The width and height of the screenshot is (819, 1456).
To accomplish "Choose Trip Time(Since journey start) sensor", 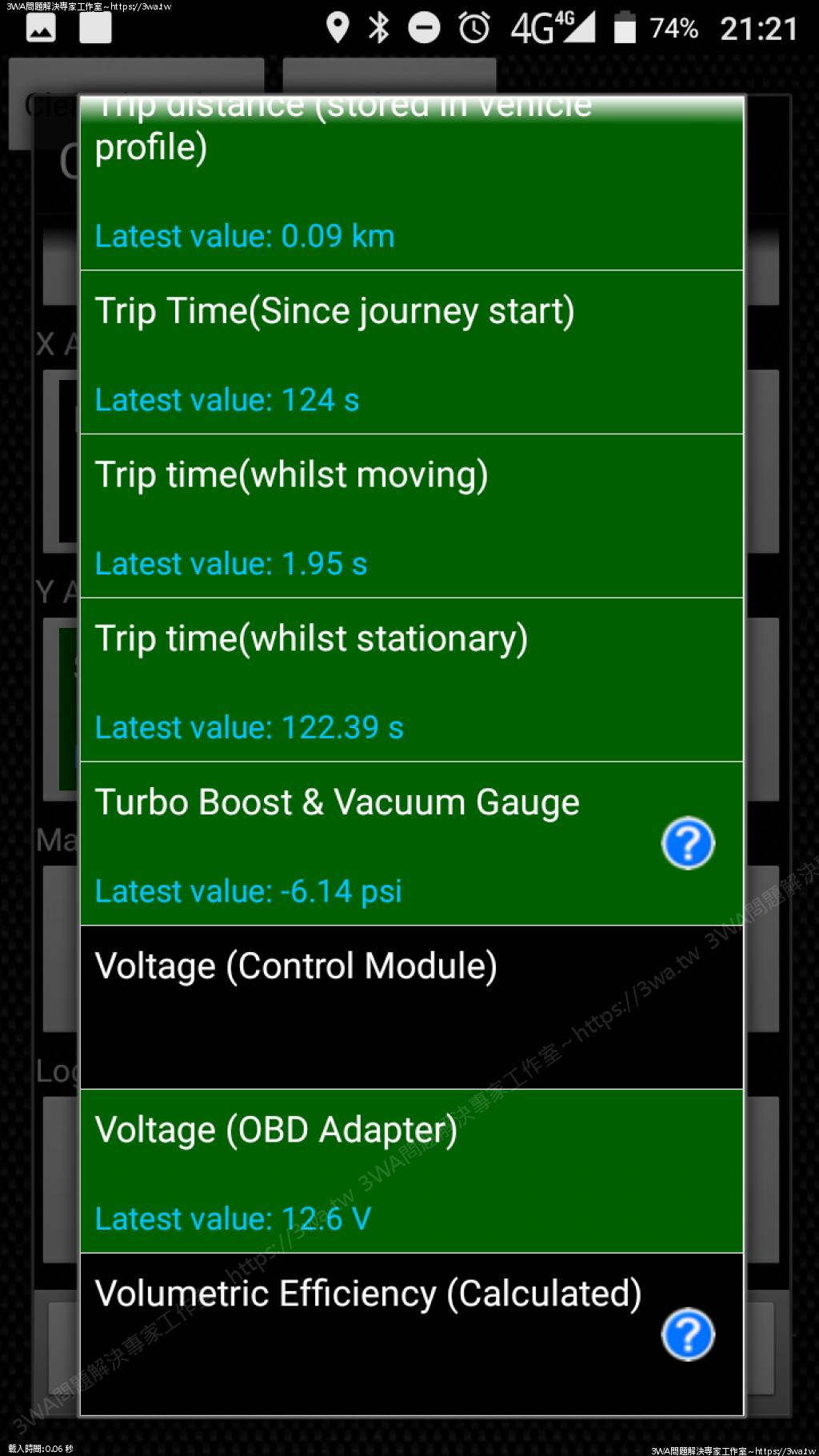I will (x=411, y=353).
